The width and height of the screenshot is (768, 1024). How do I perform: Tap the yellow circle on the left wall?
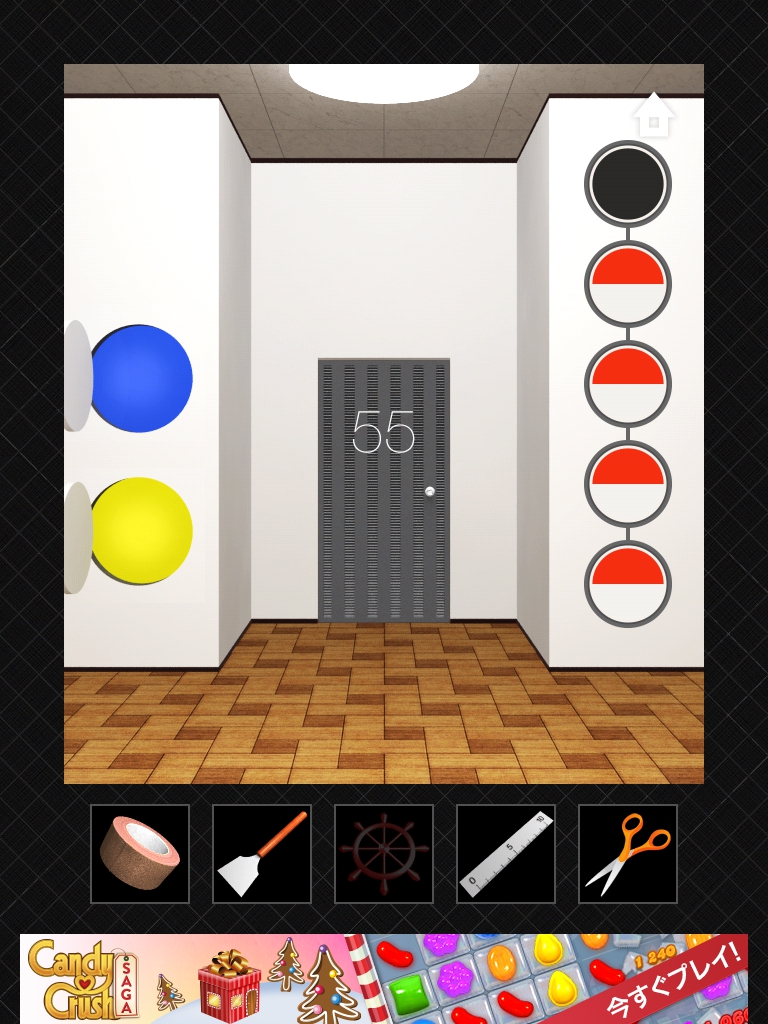click(142, 531)
